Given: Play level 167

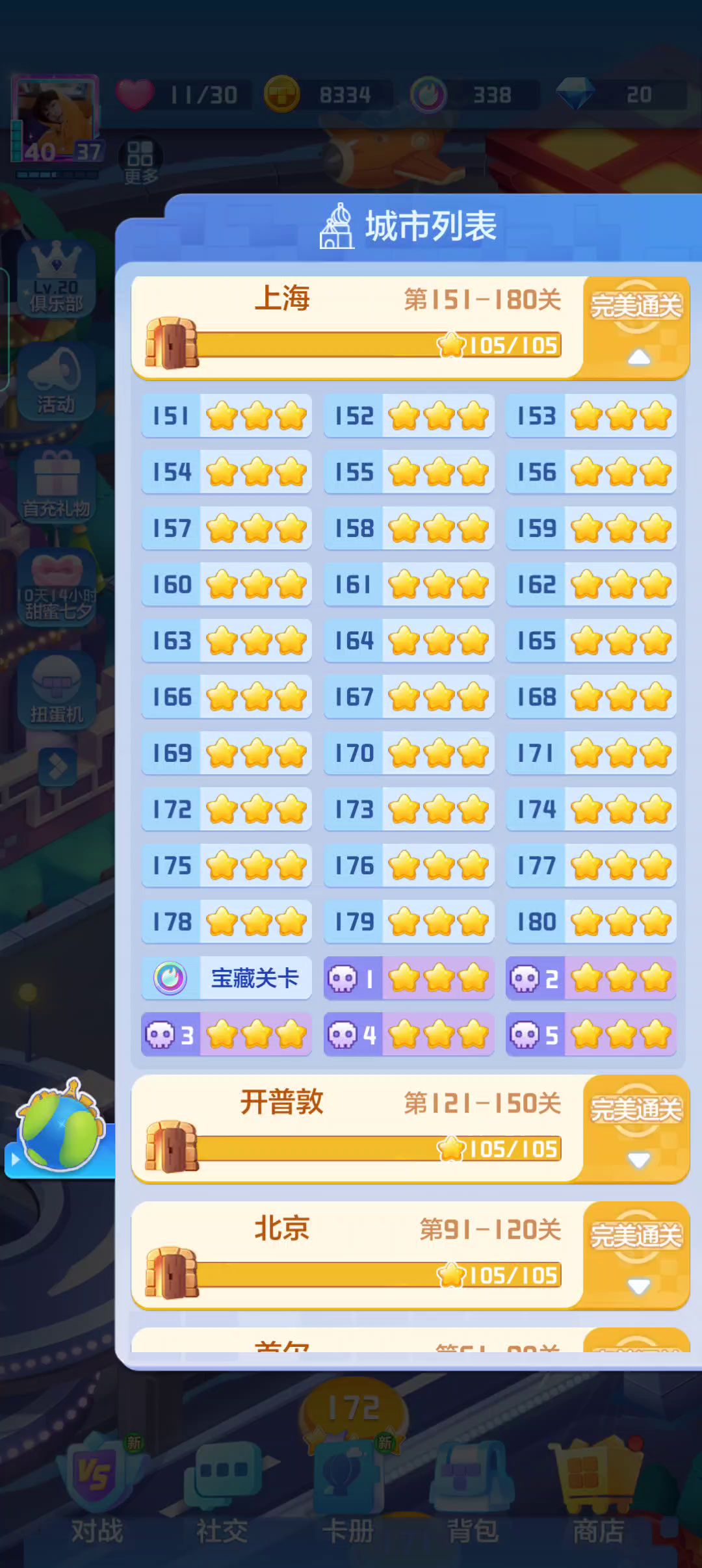Looking at the screenshot, I should click(409, 697).
